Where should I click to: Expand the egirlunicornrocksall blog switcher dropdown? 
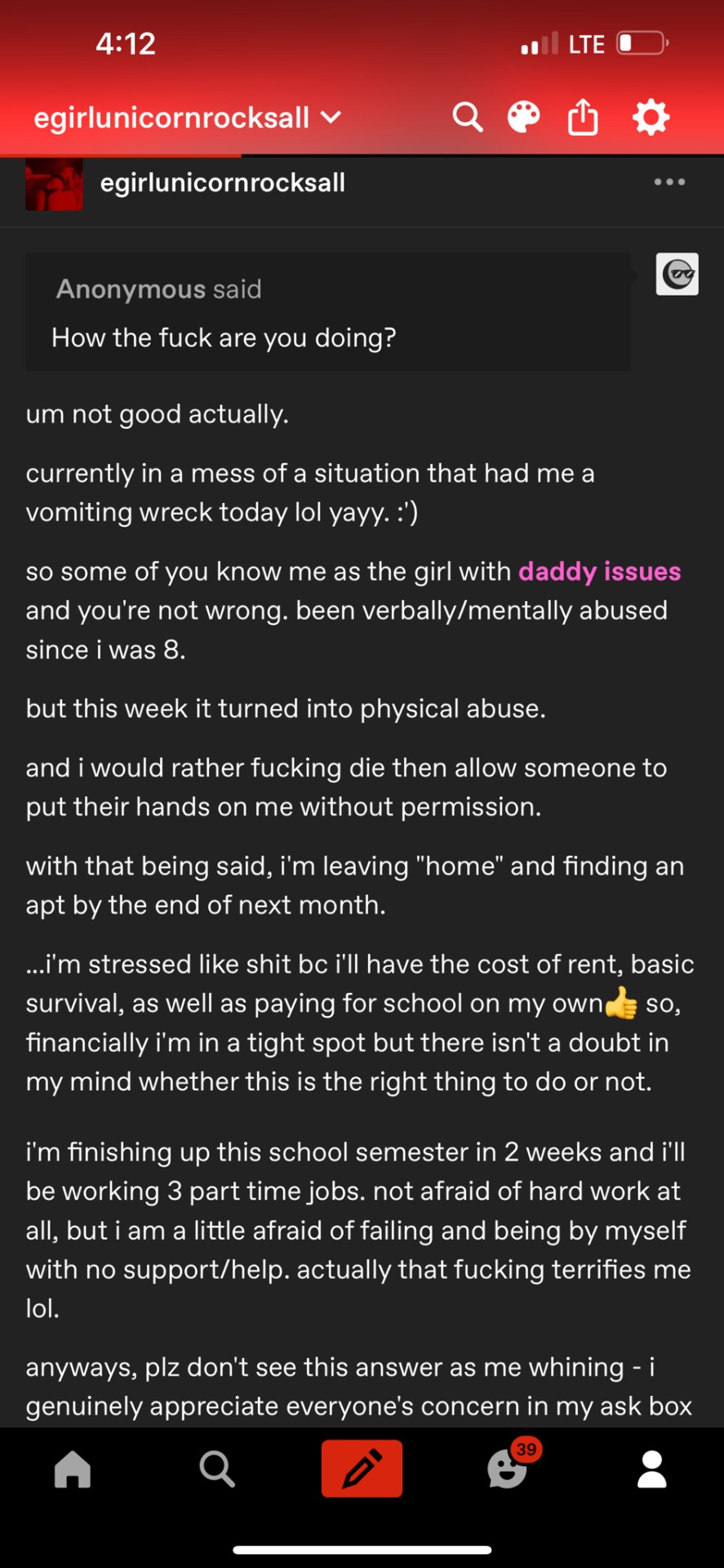click(x=188, y=118)
